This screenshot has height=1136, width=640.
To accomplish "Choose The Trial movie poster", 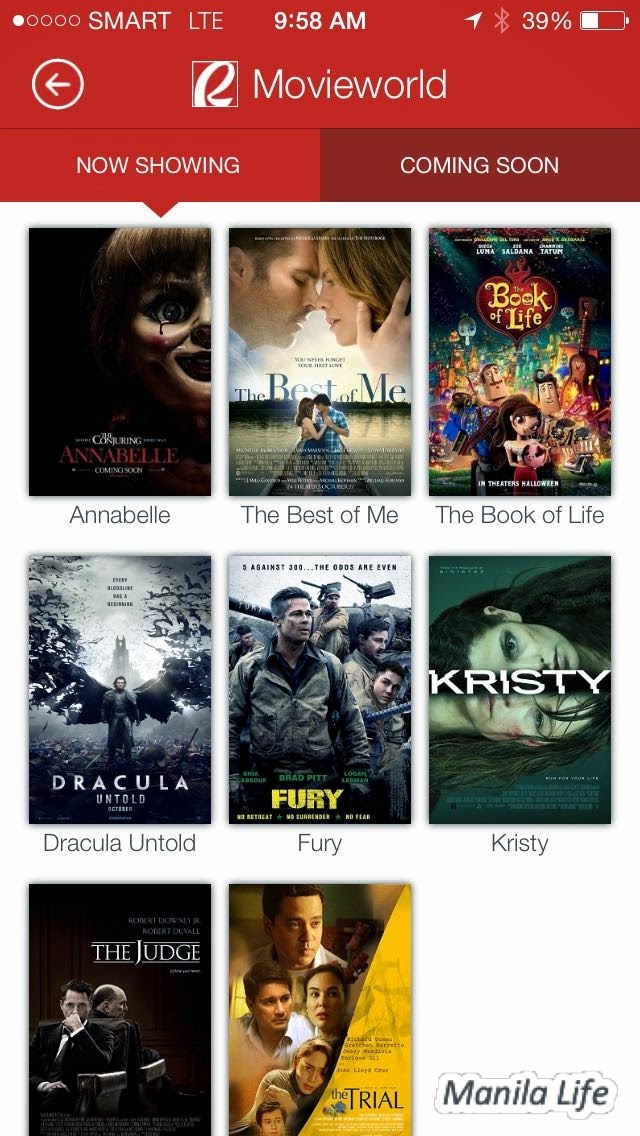I will (320, 1008).
